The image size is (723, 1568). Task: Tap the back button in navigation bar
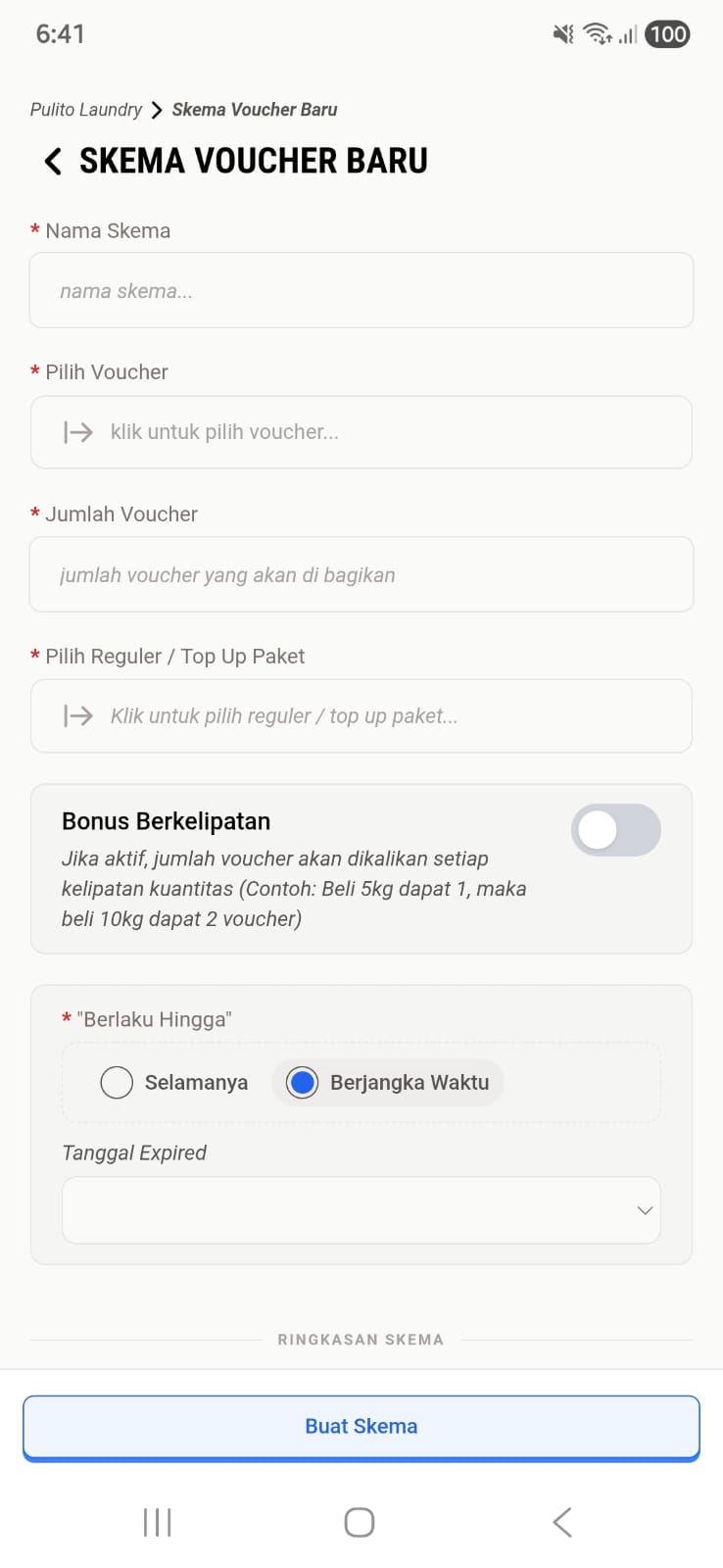pyautogui.click(x=561, y=1522)
